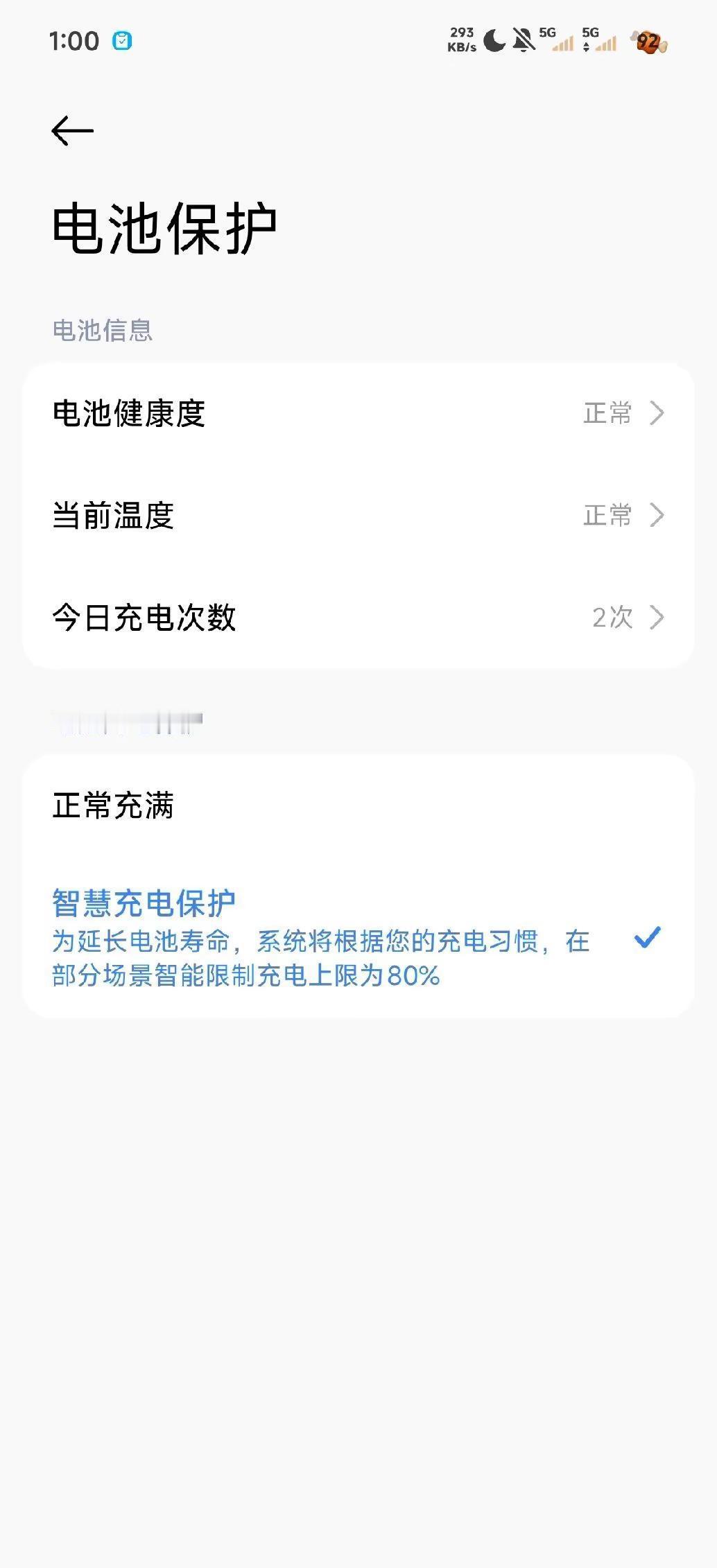The image size is (717, 1568).
Task: Open 电池健康度 details
Action: [358, 413]
